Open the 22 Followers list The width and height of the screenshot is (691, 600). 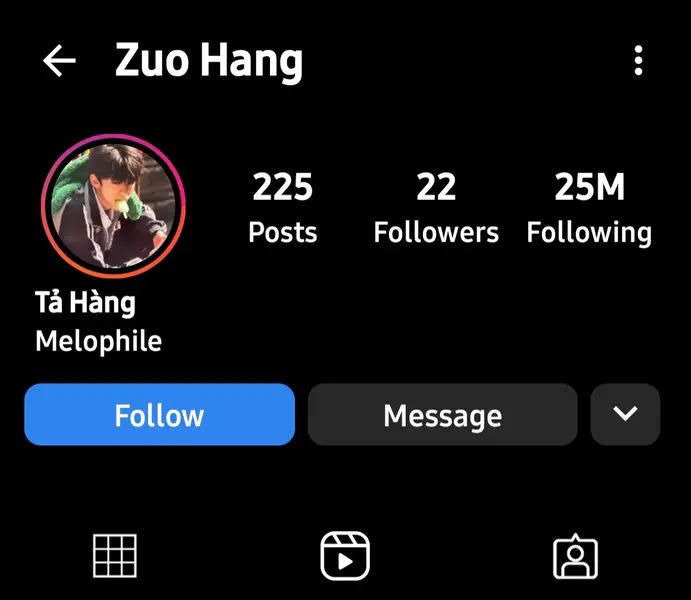pyautogui.click(x=436, y=207)
